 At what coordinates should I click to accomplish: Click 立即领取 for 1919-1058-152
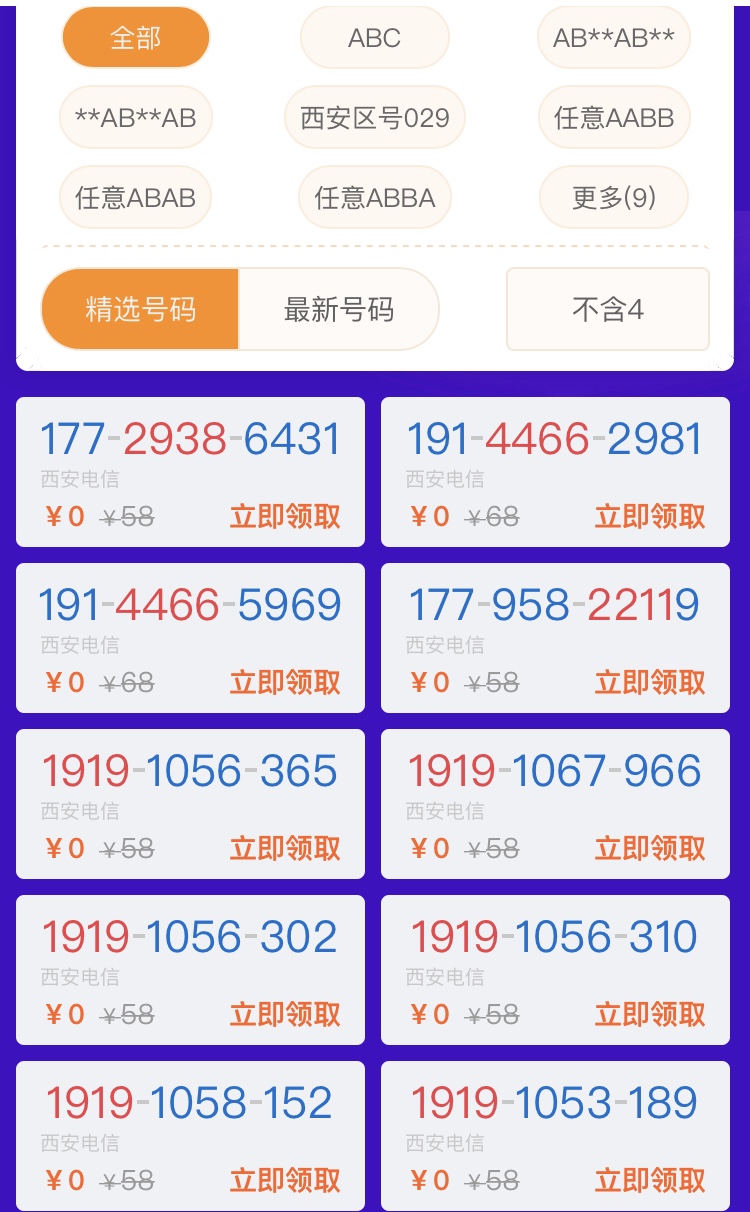click(x=282, y=1181)
